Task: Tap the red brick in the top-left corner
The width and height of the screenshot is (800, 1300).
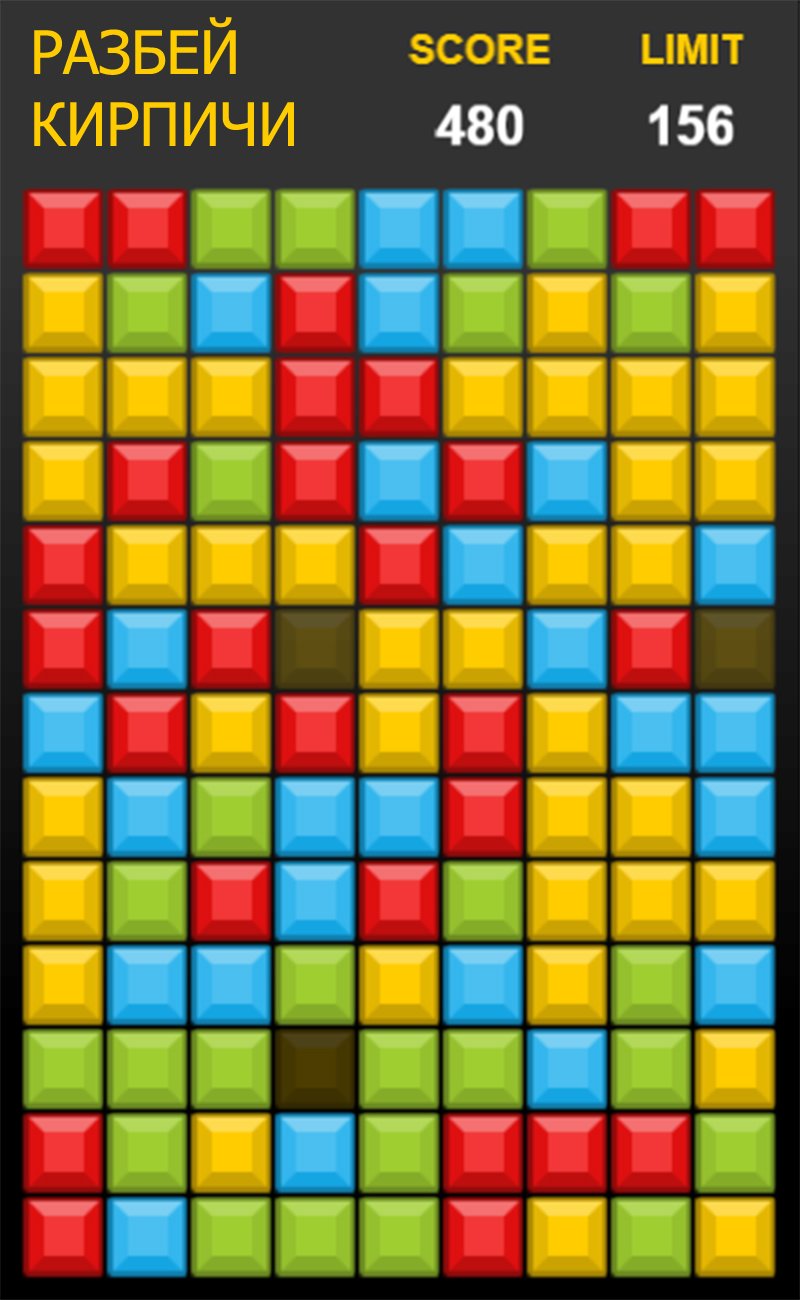Action: tap(63, 229)
